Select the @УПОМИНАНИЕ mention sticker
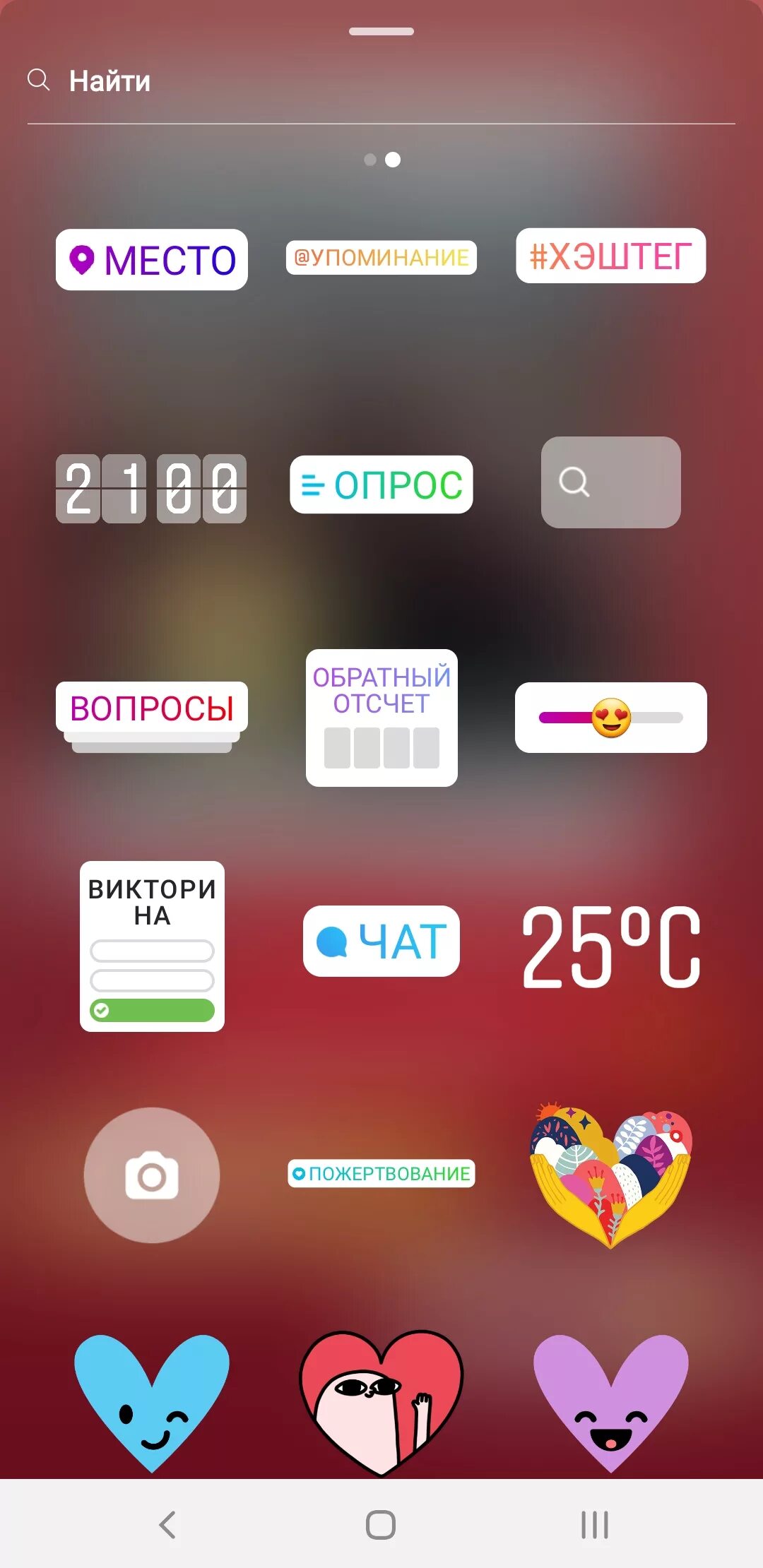 (381, 257)
